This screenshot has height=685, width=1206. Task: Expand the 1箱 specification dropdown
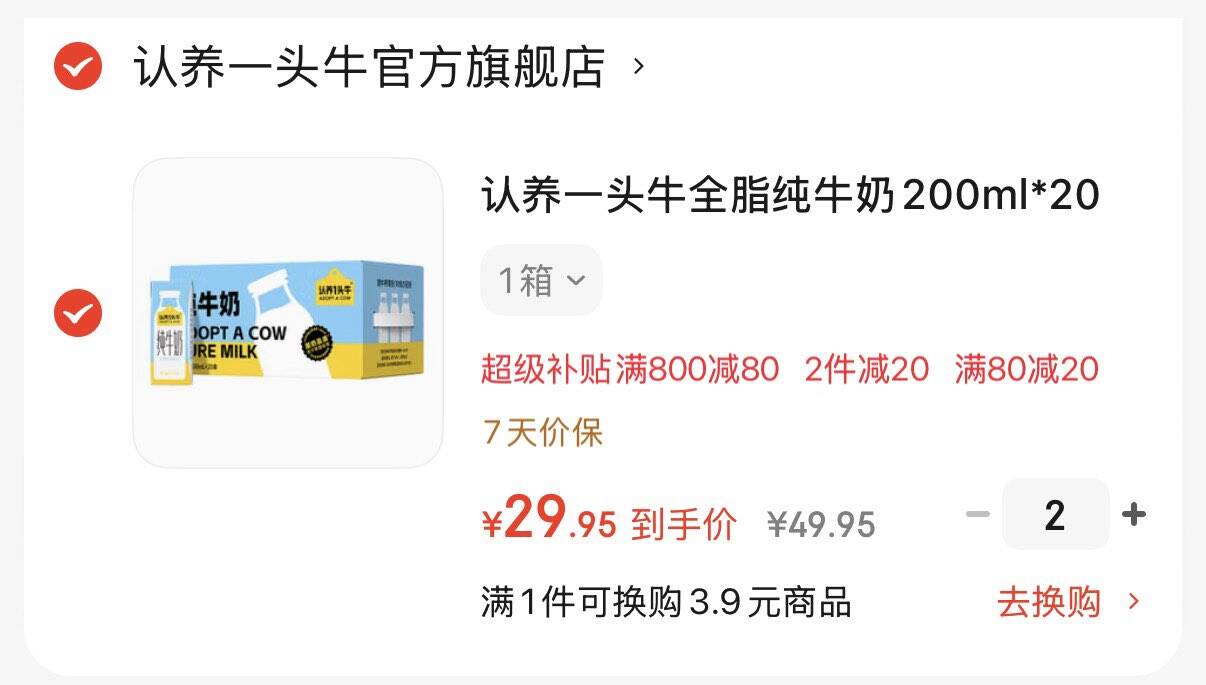coord(541,280)
